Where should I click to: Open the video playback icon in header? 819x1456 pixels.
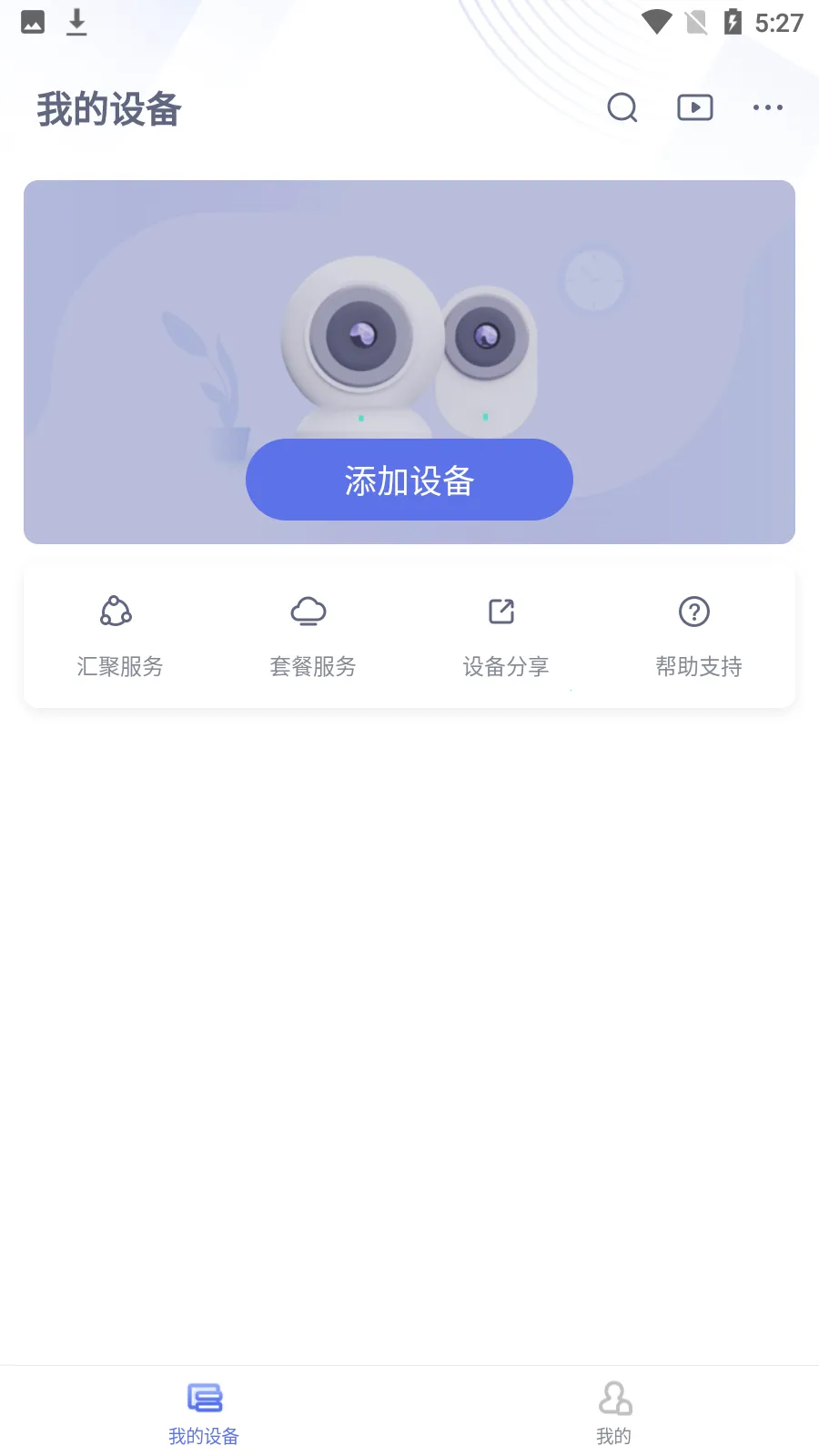click(694, 107)
